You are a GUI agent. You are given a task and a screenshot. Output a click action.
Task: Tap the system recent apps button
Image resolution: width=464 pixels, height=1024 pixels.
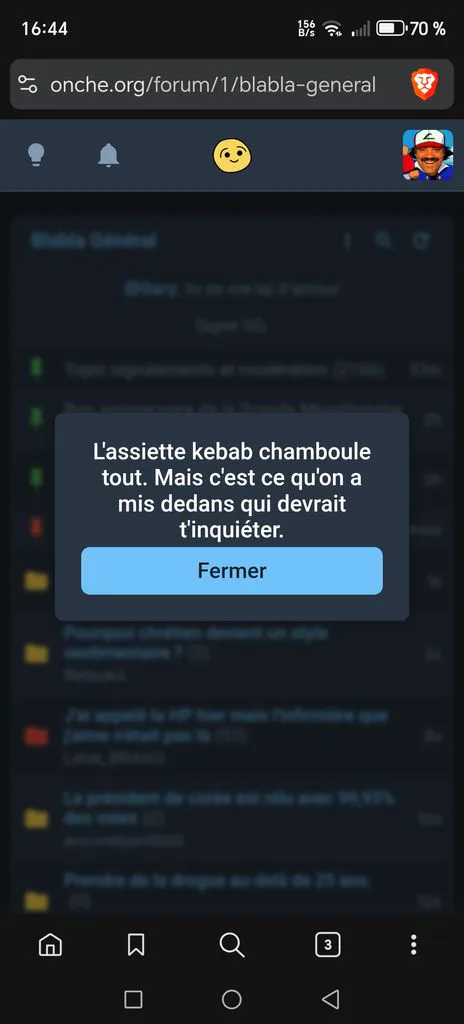point(133,999)
